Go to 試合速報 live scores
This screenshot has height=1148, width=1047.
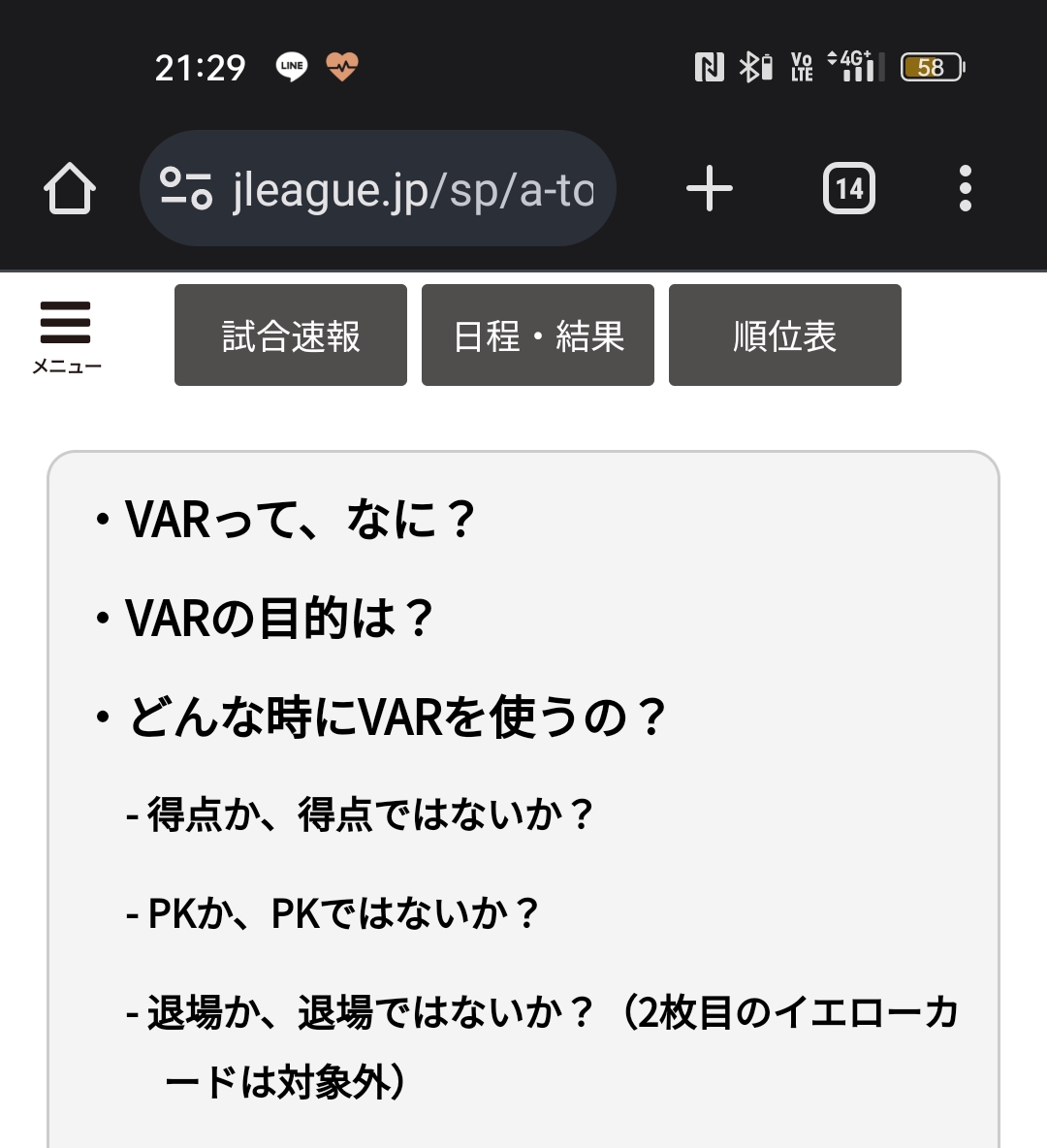(291, 335)
